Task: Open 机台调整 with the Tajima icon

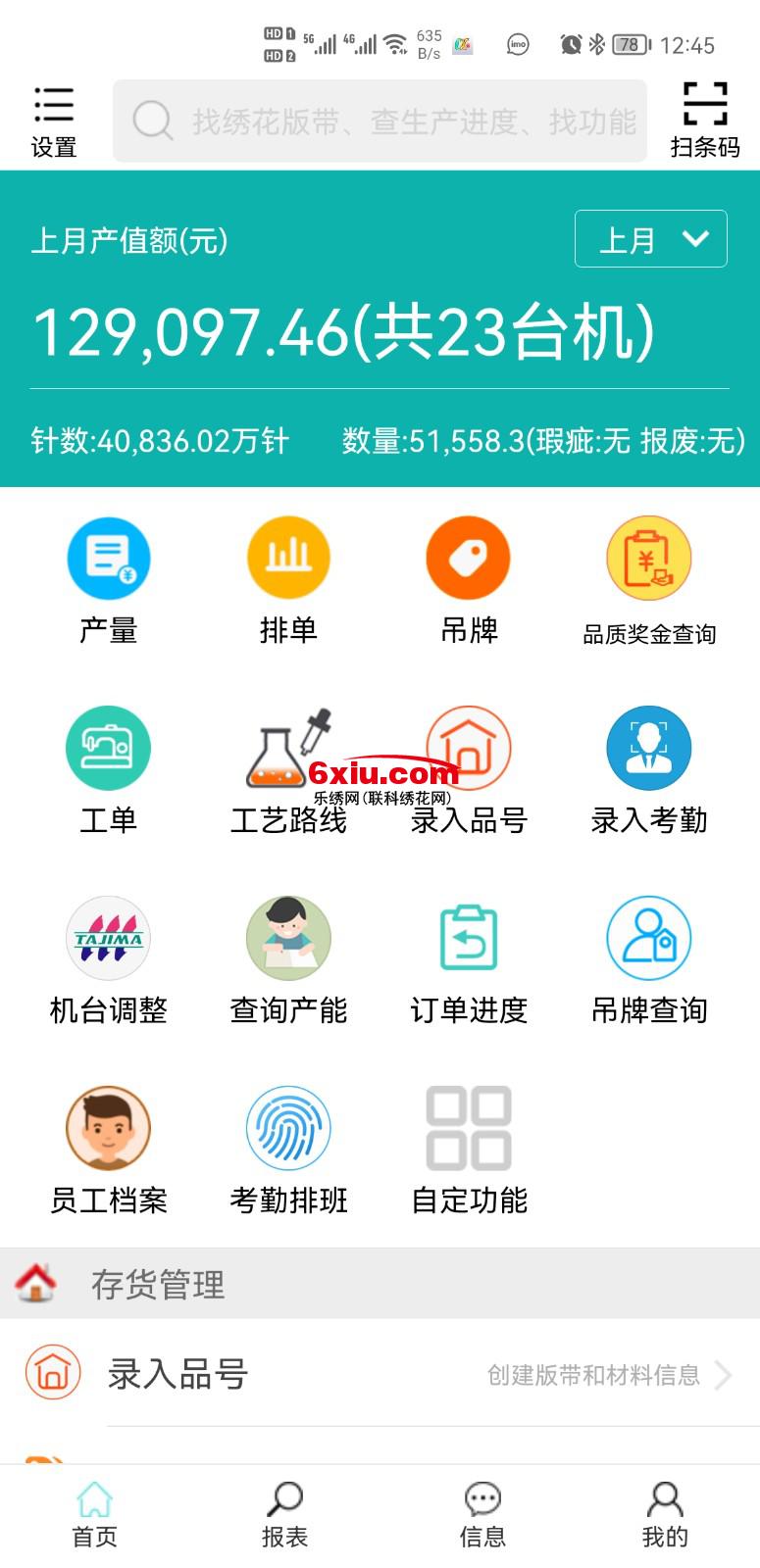Action: 108,959
